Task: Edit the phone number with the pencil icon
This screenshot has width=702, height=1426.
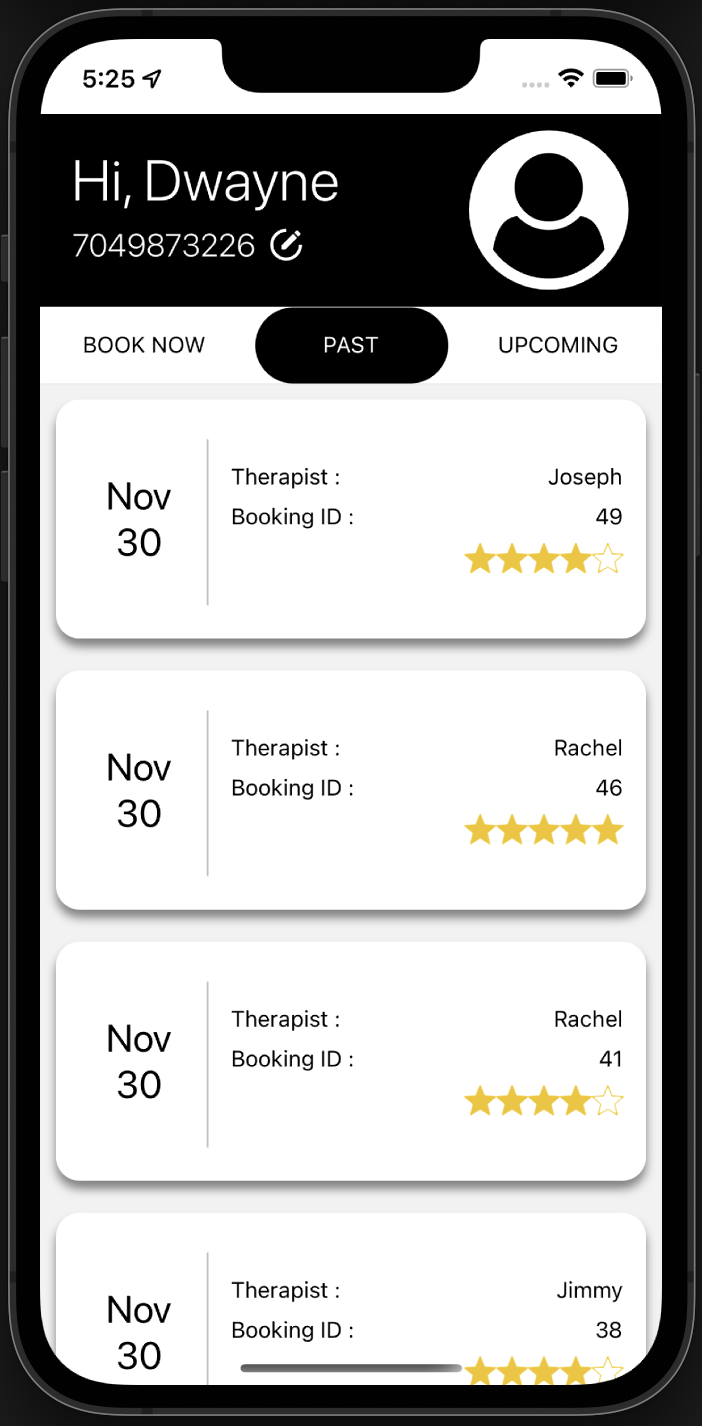Action: [286, 245]
